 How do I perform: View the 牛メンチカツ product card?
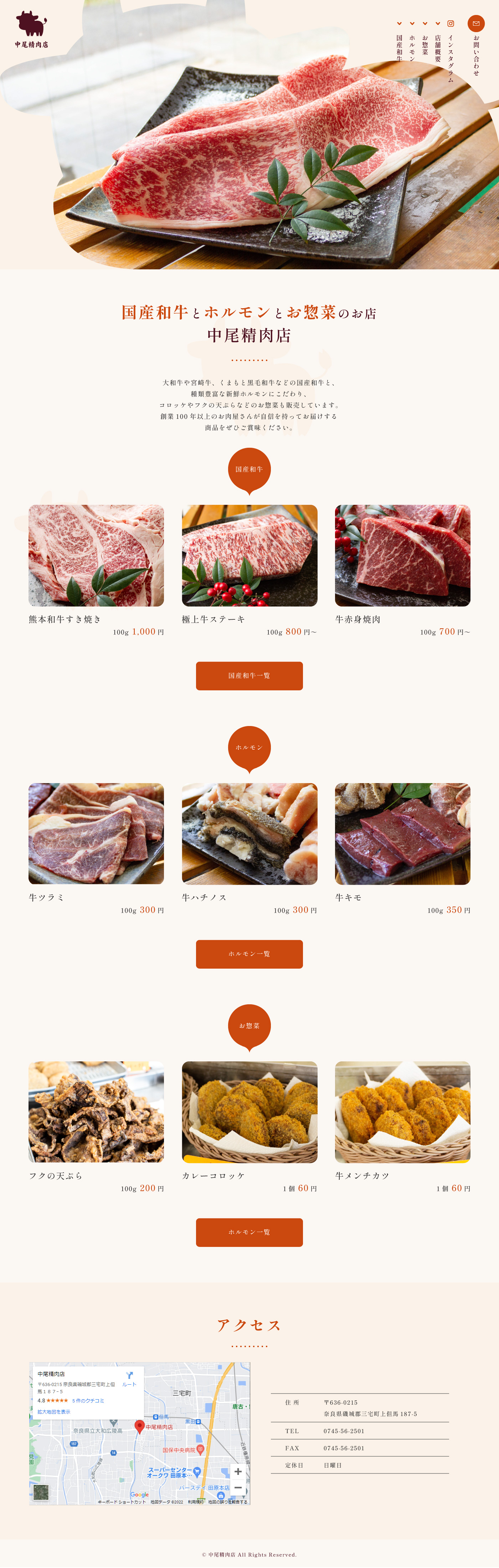[x=402, y=1112]
